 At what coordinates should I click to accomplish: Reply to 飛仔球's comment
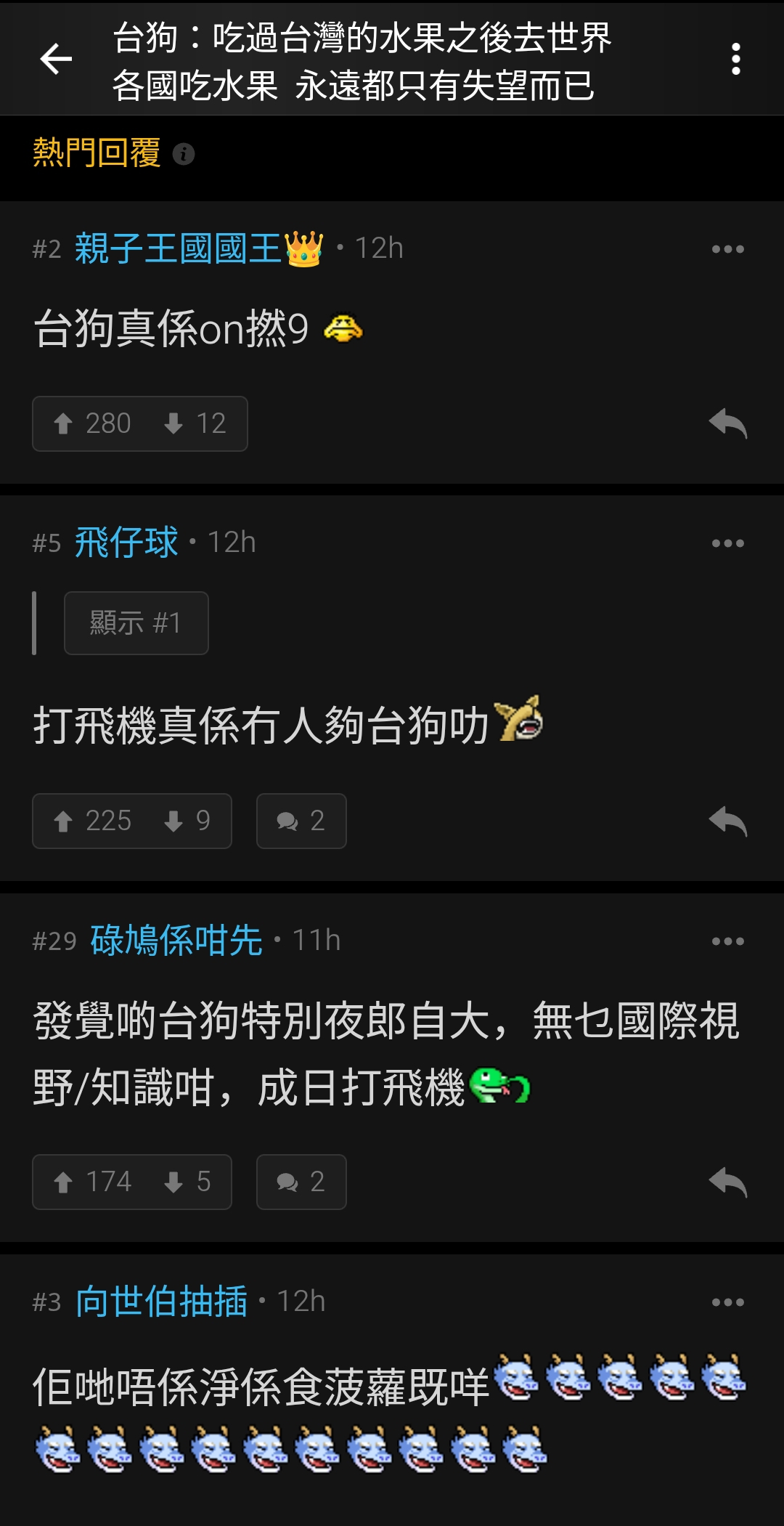[727, 821]
